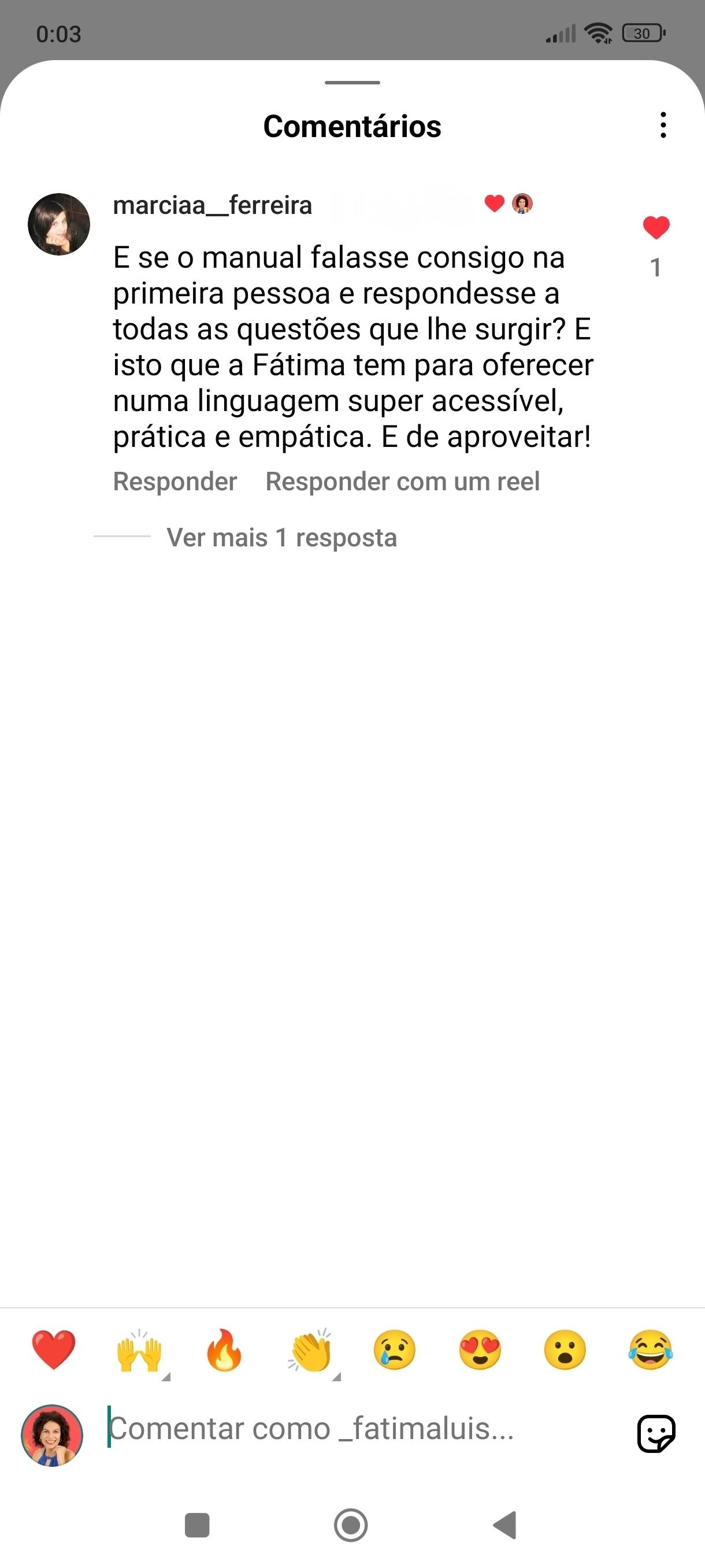Insert the red heart emoji

[x=54, y=1349]
